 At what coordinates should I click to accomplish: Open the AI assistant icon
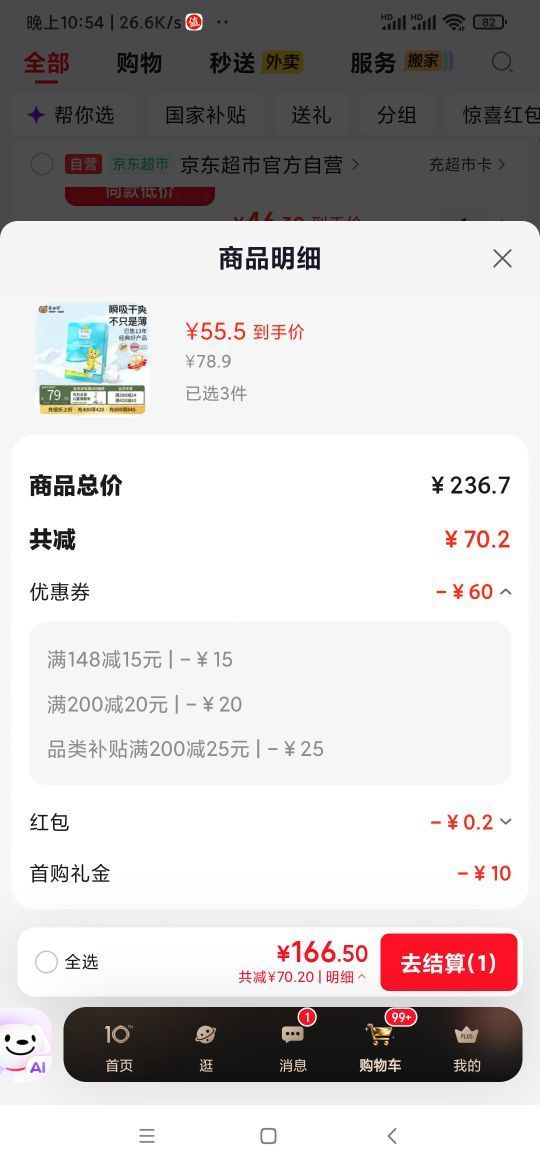click(24, 1045)
